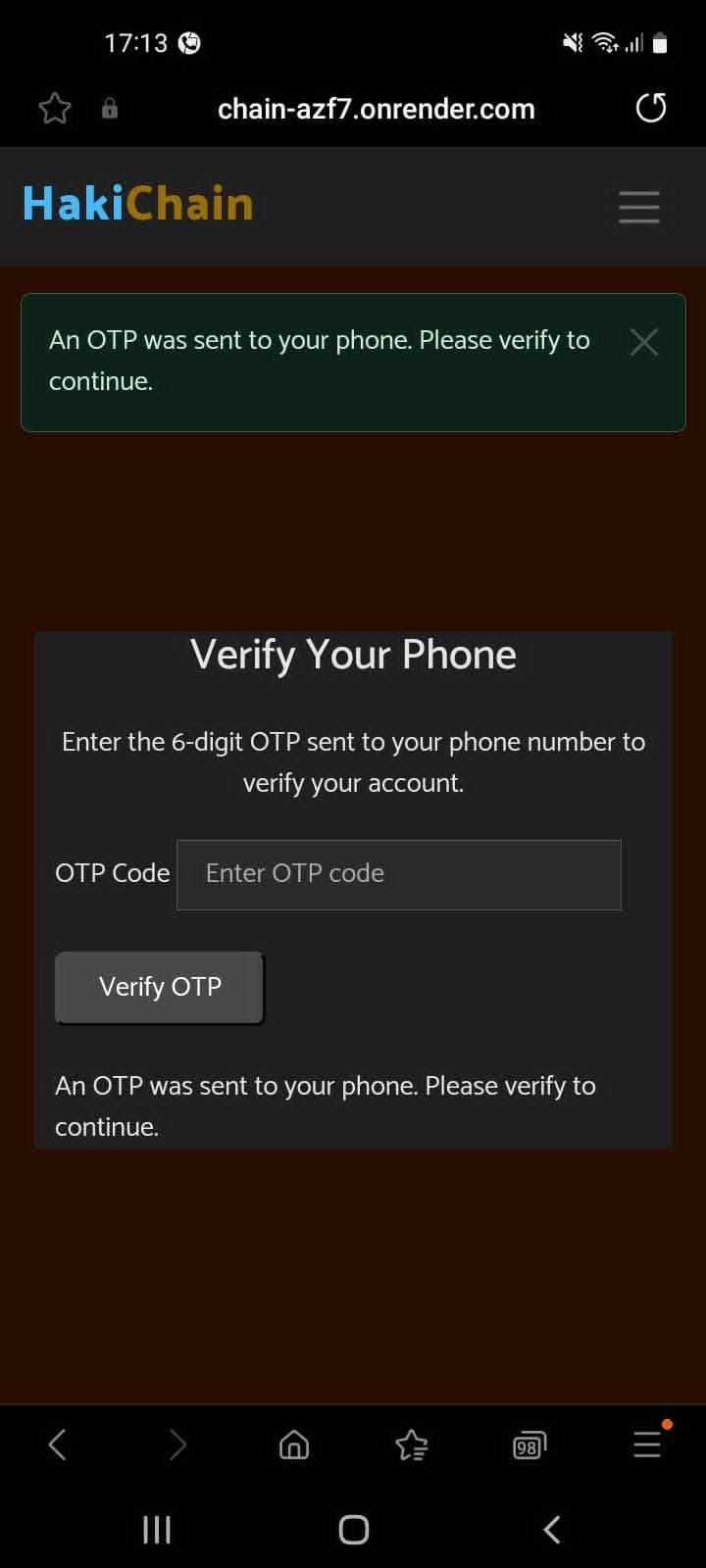Reload the page using the refresh icon
Viewport: 706px width, 1568px height.
click(x=650, y=108)
